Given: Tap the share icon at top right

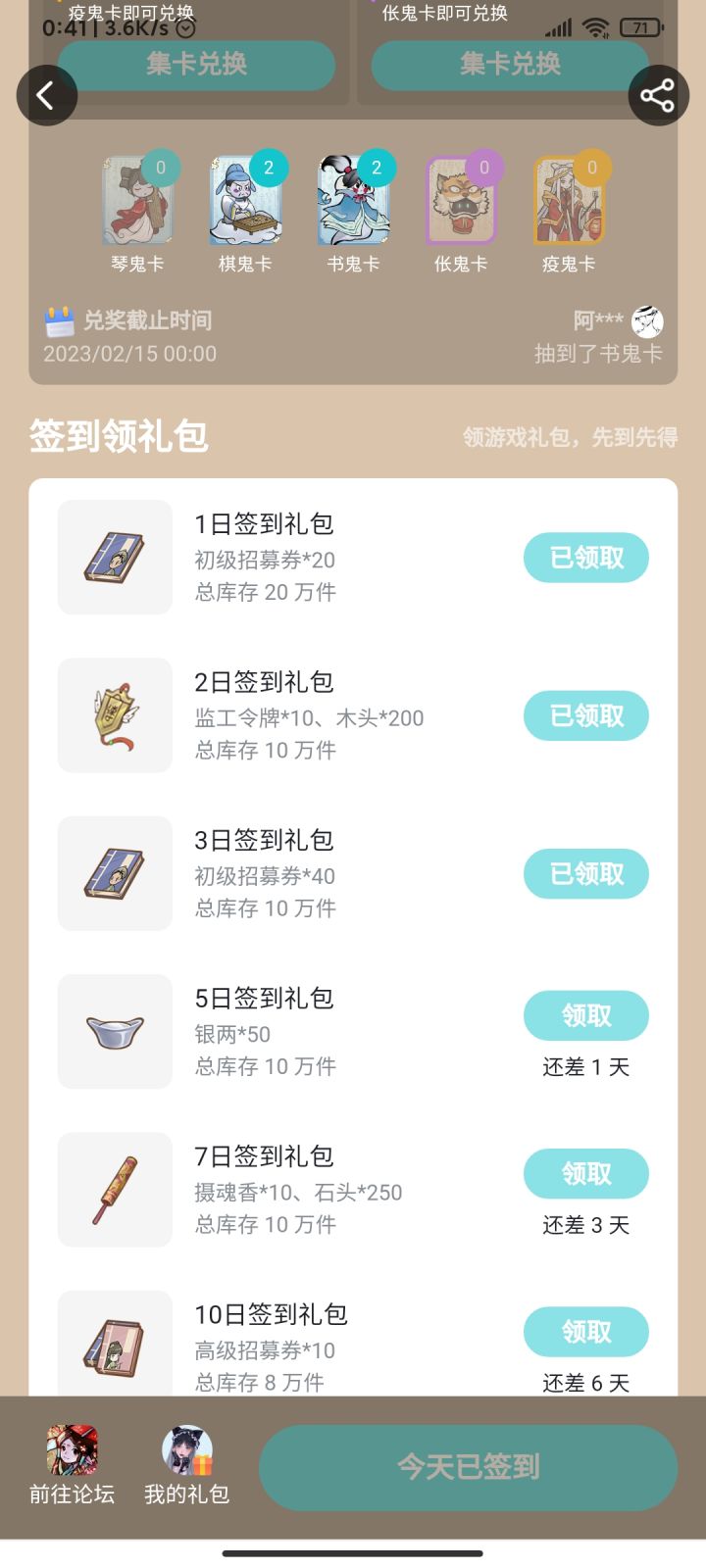Looking at the screenshot, I should coord(658,95).
